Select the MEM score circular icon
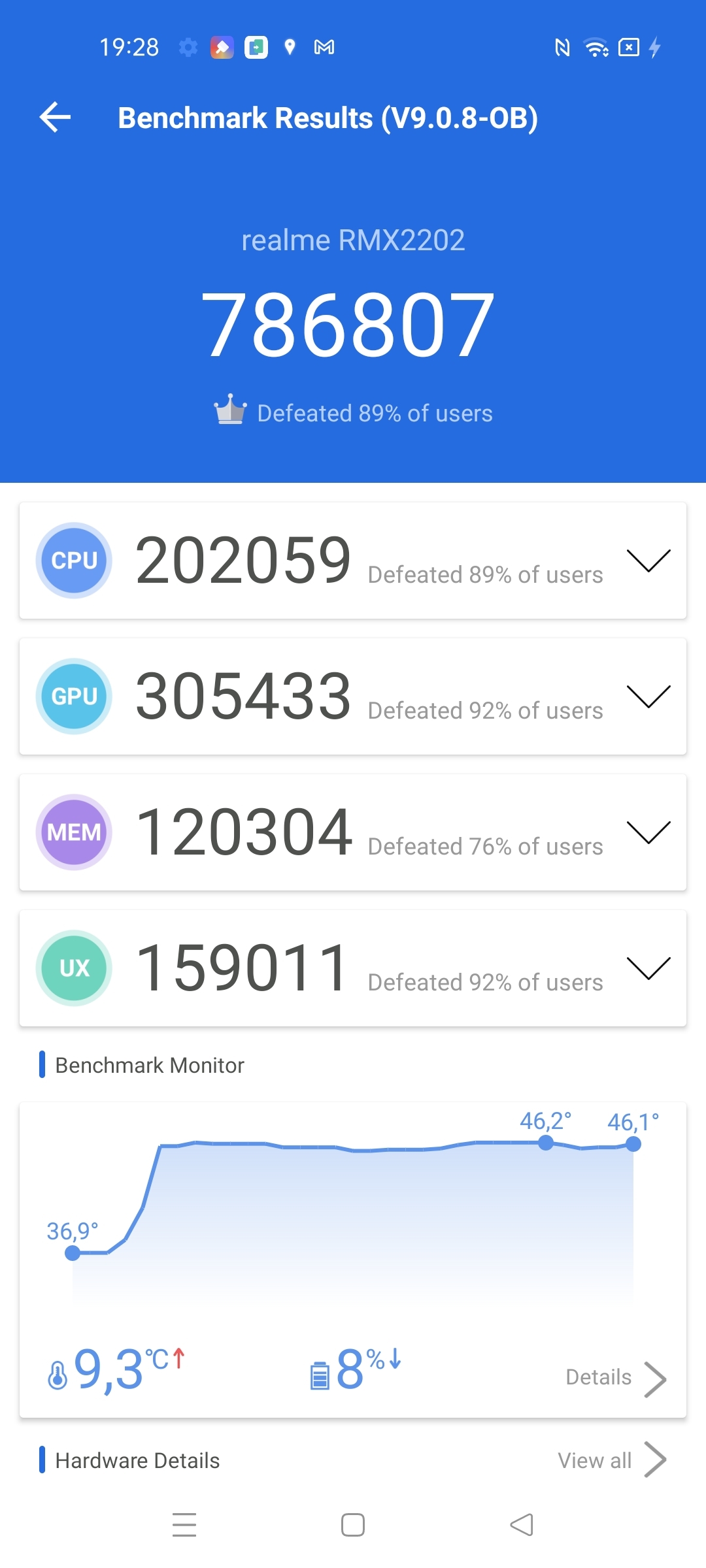The image size is (706, 1568). point(73,832)
